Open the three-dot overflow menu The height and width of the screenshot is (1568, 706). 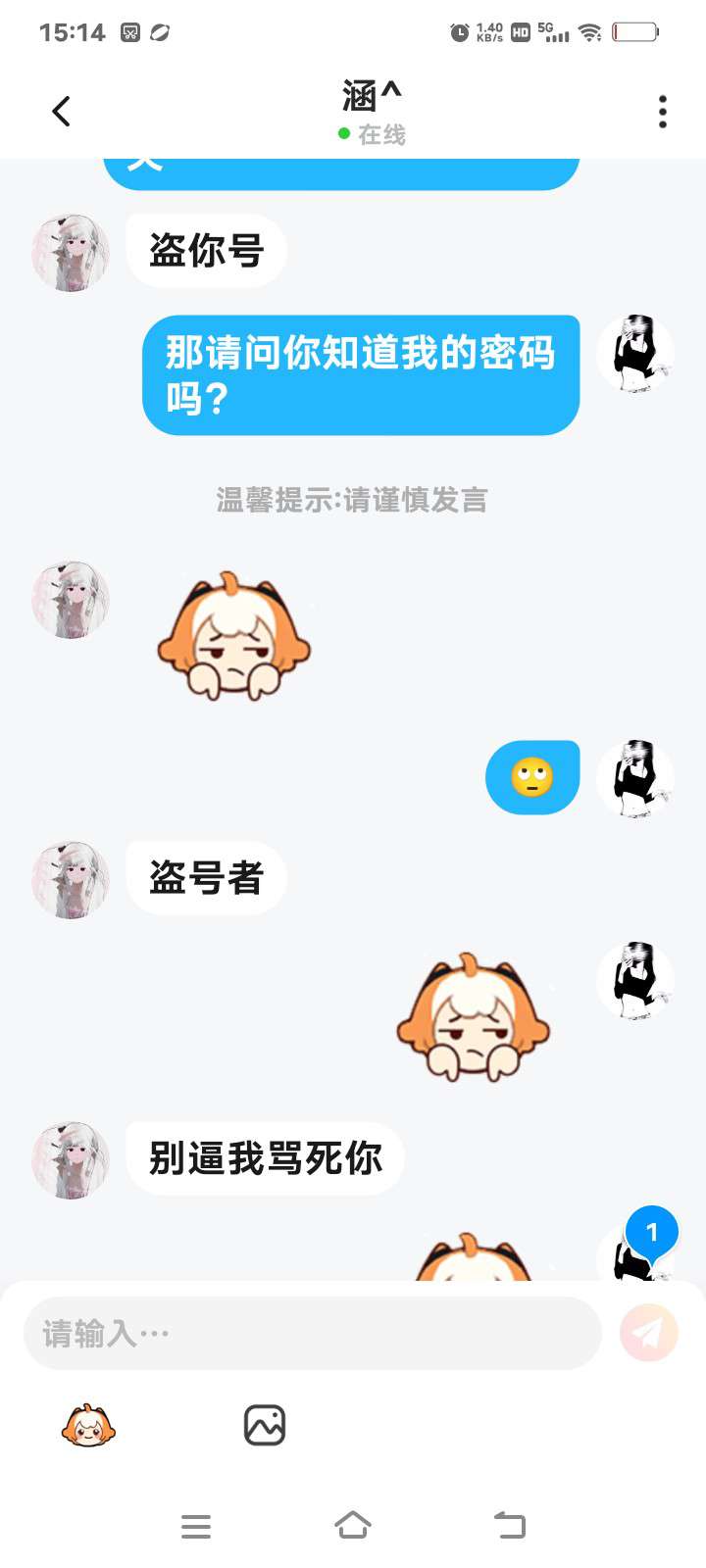pos(663,112)
